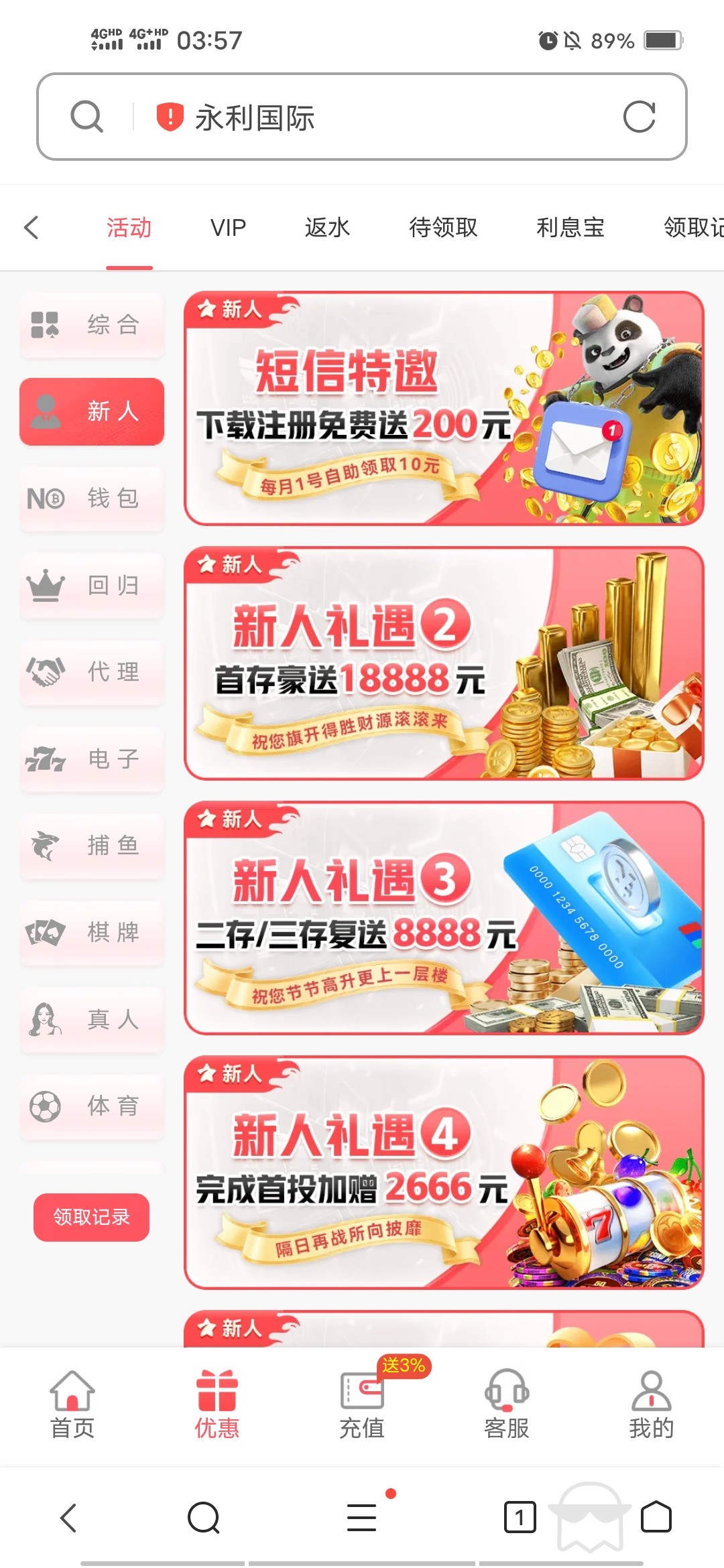Open the 充值 recharge tab

click(x=361, y=1405)
